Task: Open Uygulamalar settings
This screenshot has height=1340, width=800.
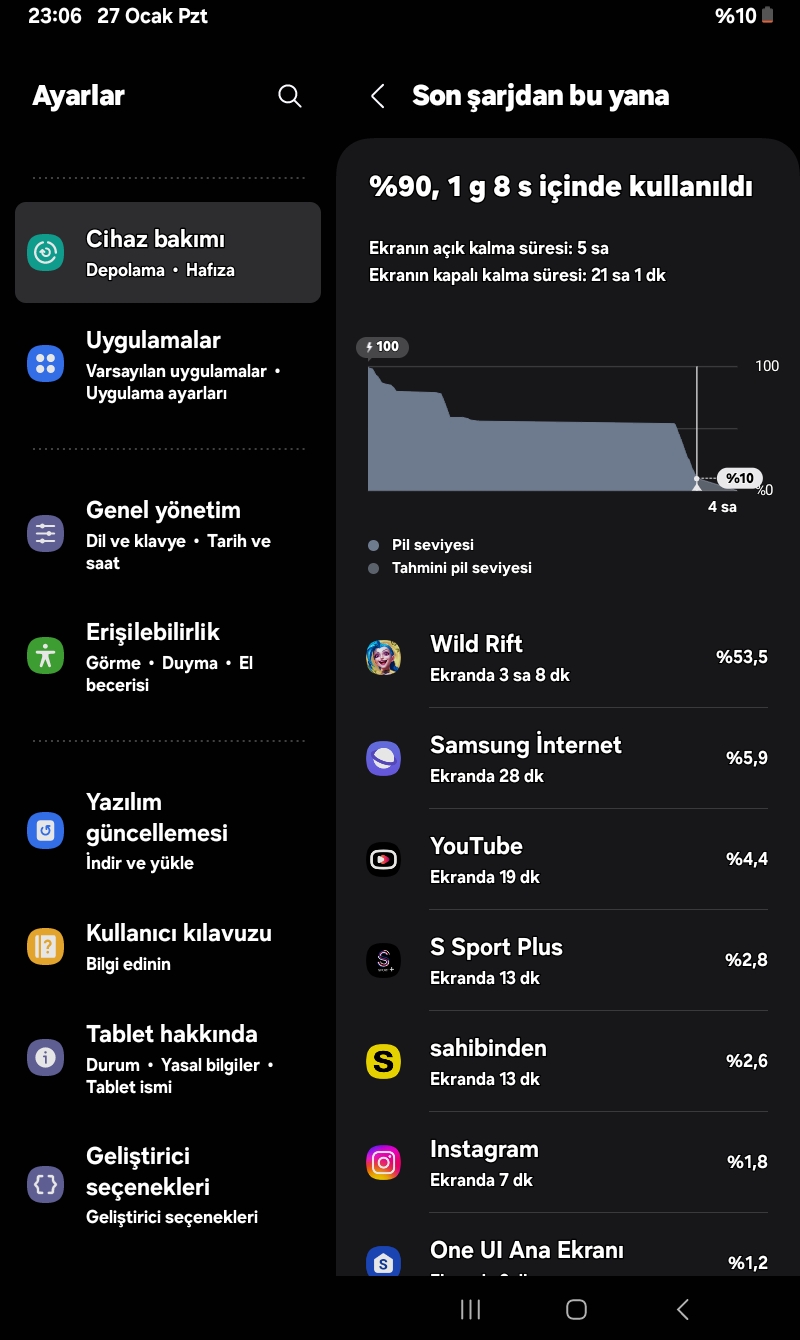Action: pos(168,365)
